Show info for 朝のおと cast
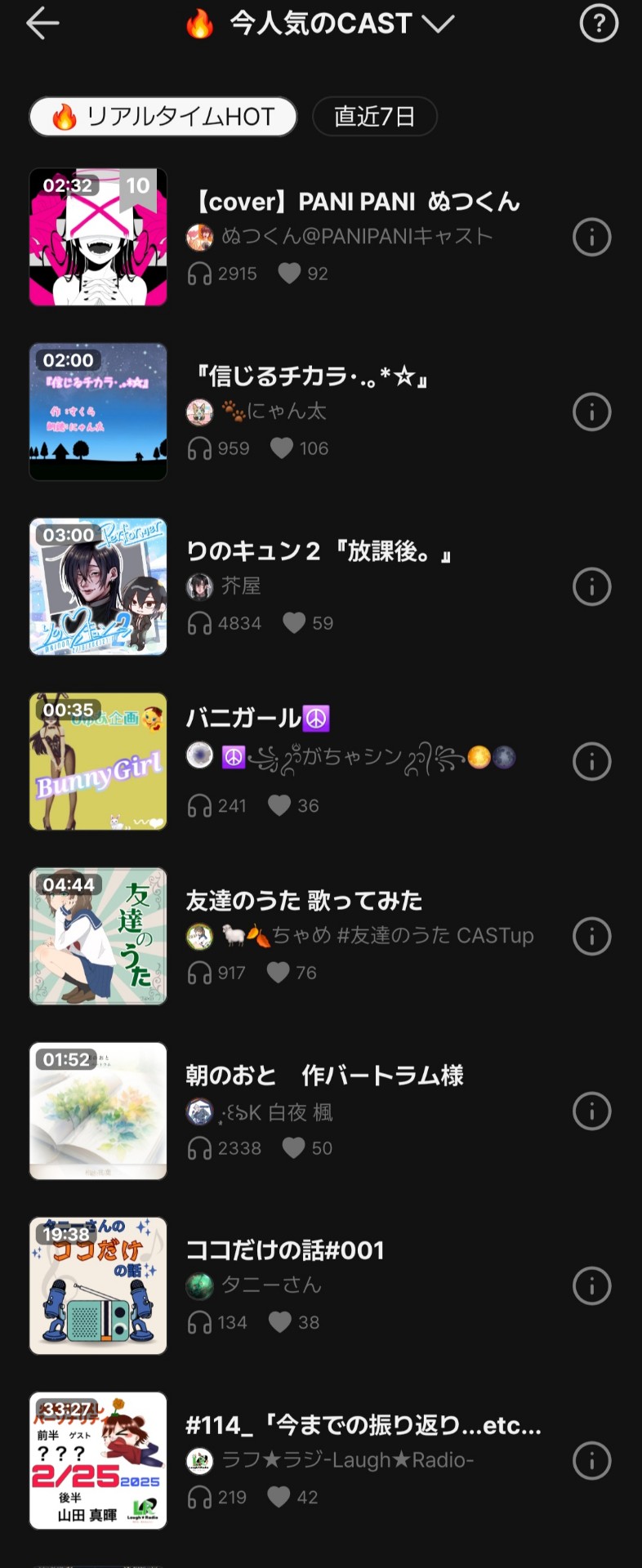The image size is (642, 1568). (x=592, y=1111)
